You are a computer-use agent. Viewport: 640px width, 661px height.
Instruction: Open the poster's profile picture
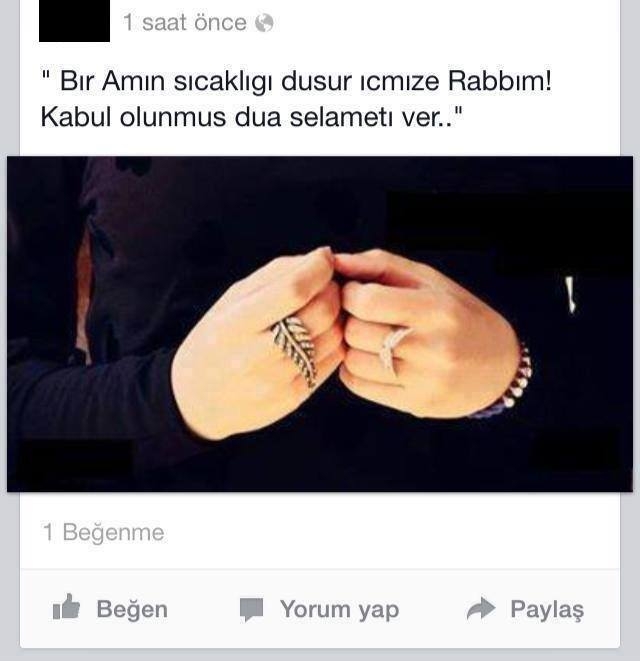coord(74,21)
